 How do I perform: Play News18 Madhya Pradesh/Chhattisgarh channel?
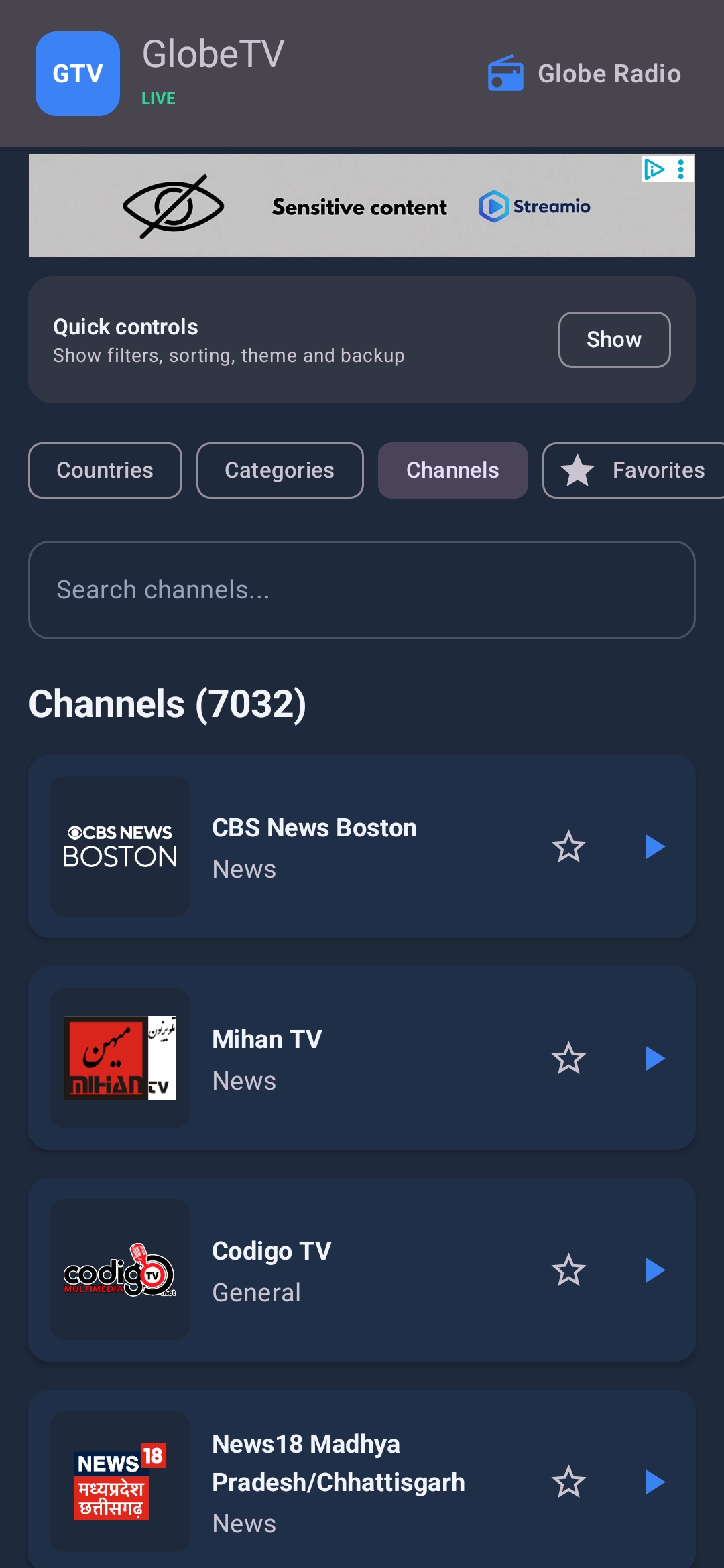tap(654, 1482)
